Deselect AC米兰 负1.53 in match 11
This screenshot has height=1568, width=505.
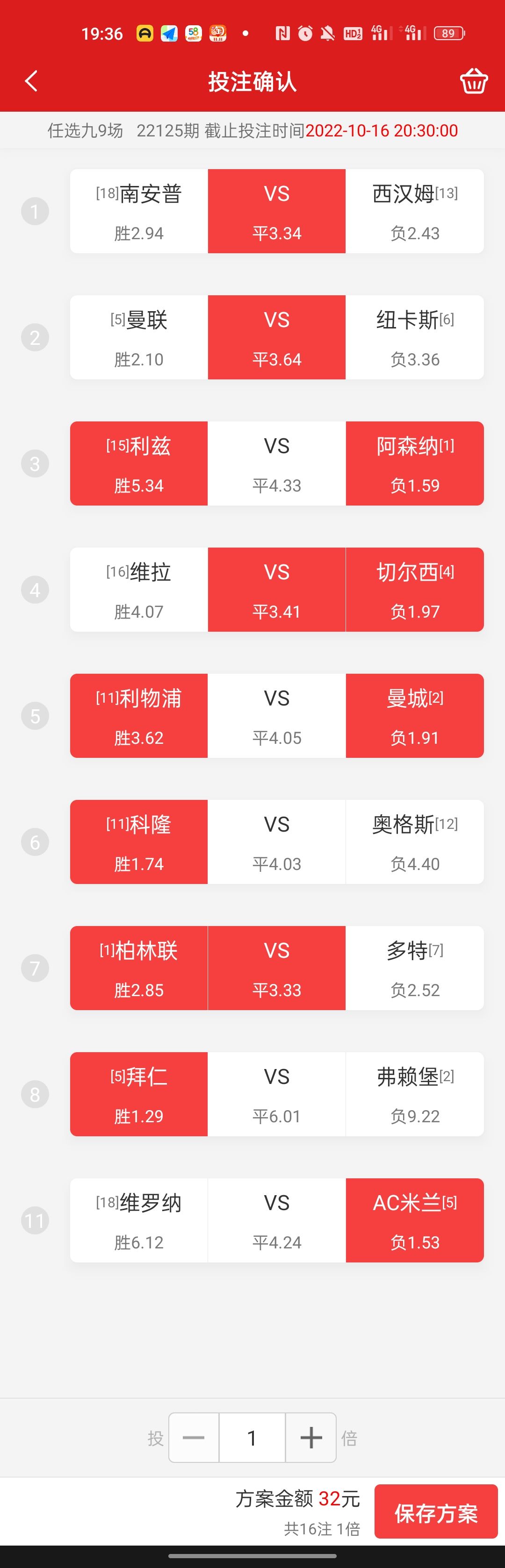pyautogui.click(x=415, y=1220)
